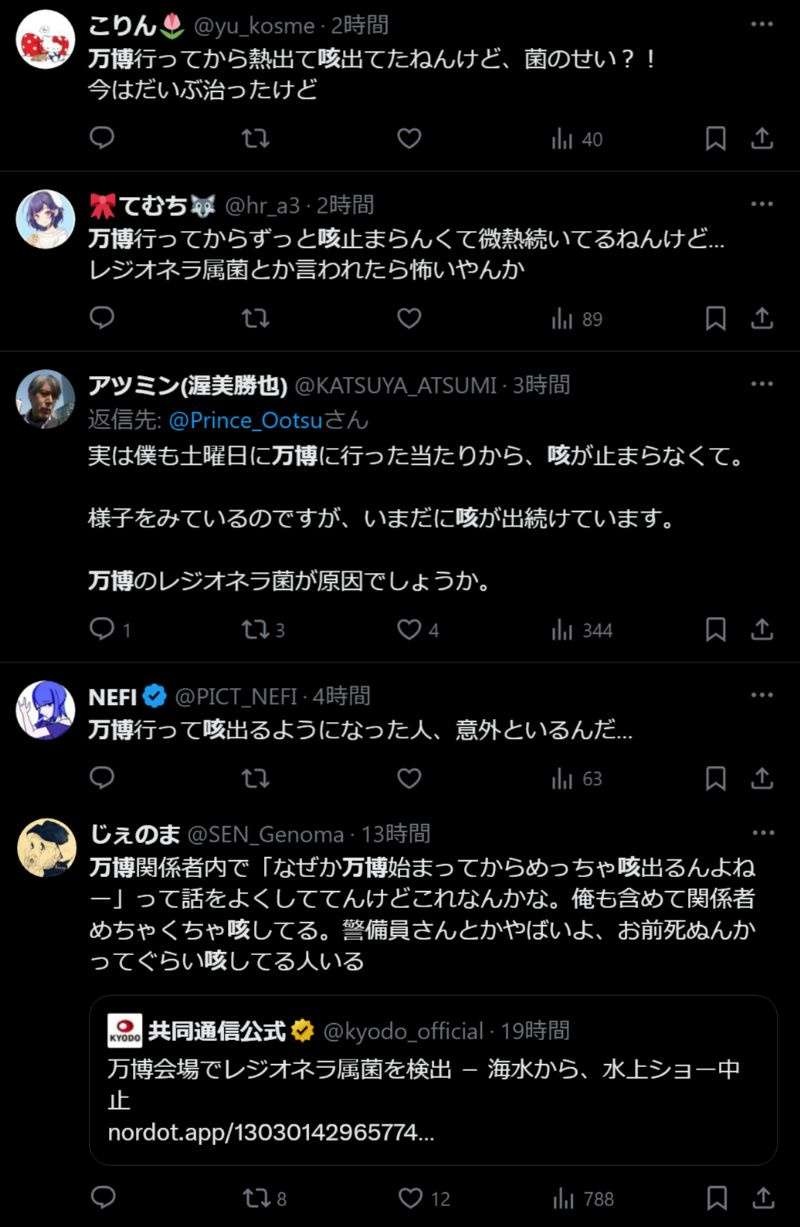The height and width of the screenshot is (1227, 800).
Task: Like じぇのま's post
Action: click(411, 1197)
